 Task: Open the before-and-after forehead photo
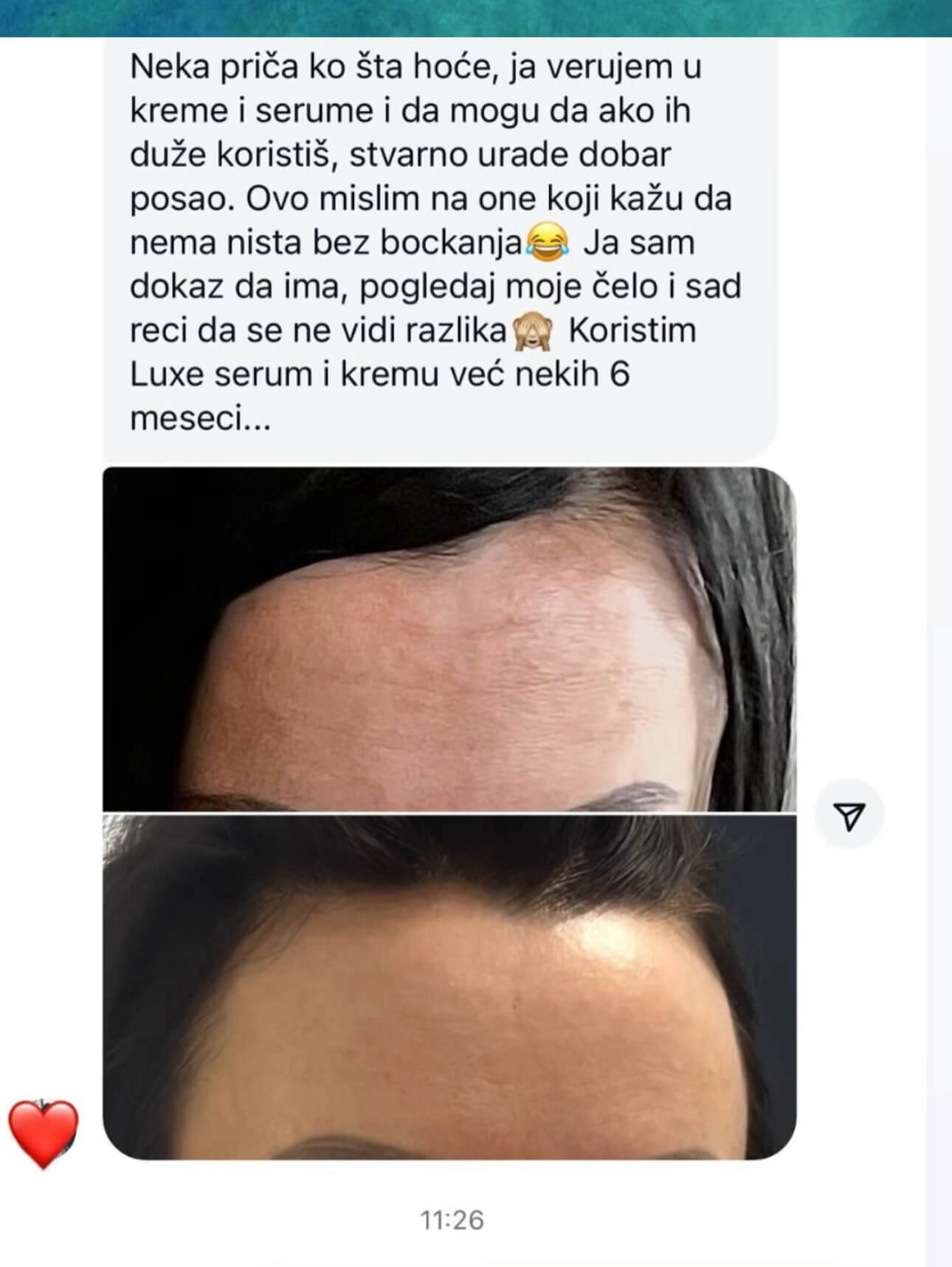[449, 812]
